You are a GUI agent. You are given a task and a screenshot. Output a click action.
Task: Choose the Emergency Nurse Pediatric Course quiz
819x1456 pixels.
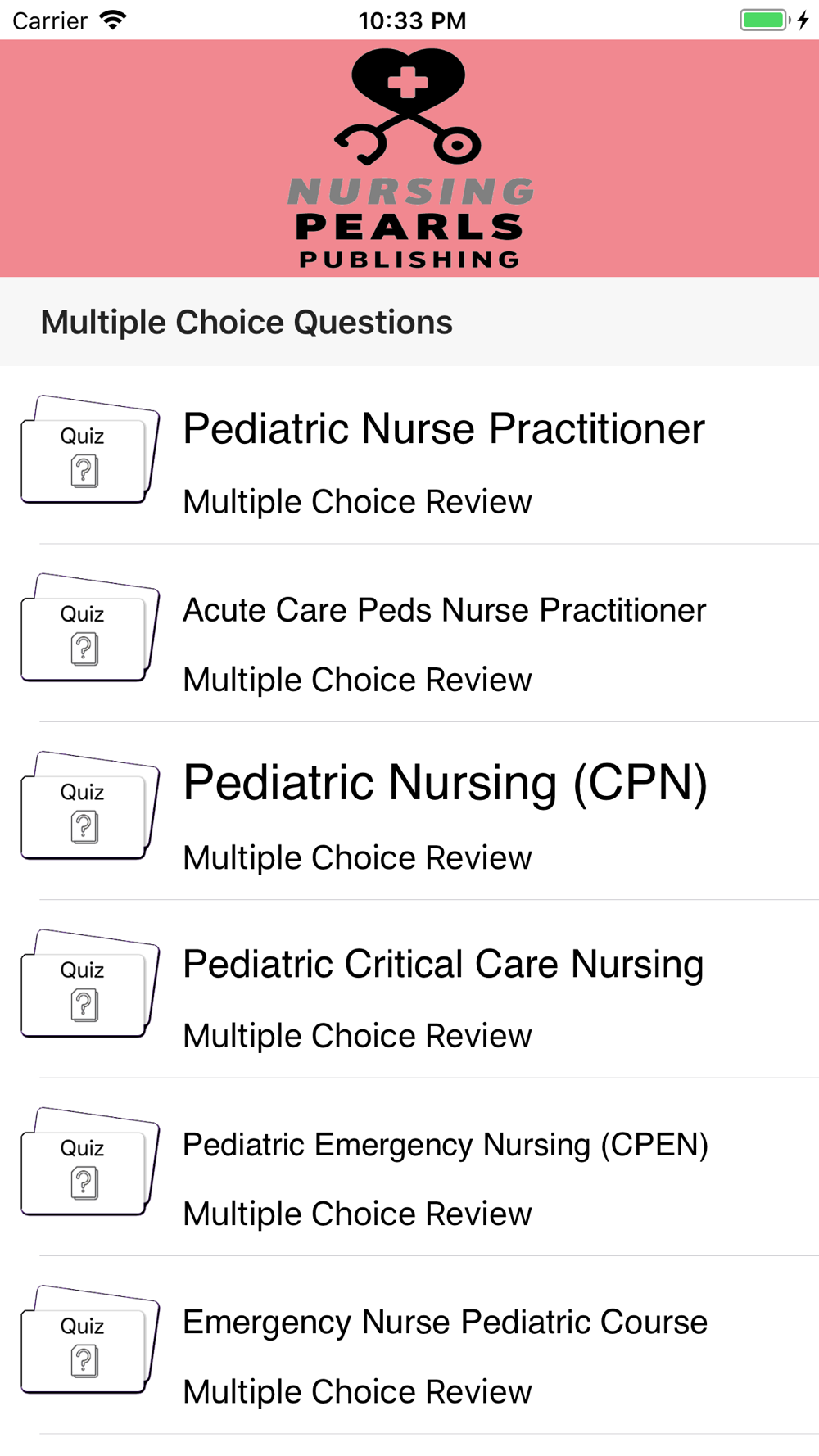pos(409,1345)
